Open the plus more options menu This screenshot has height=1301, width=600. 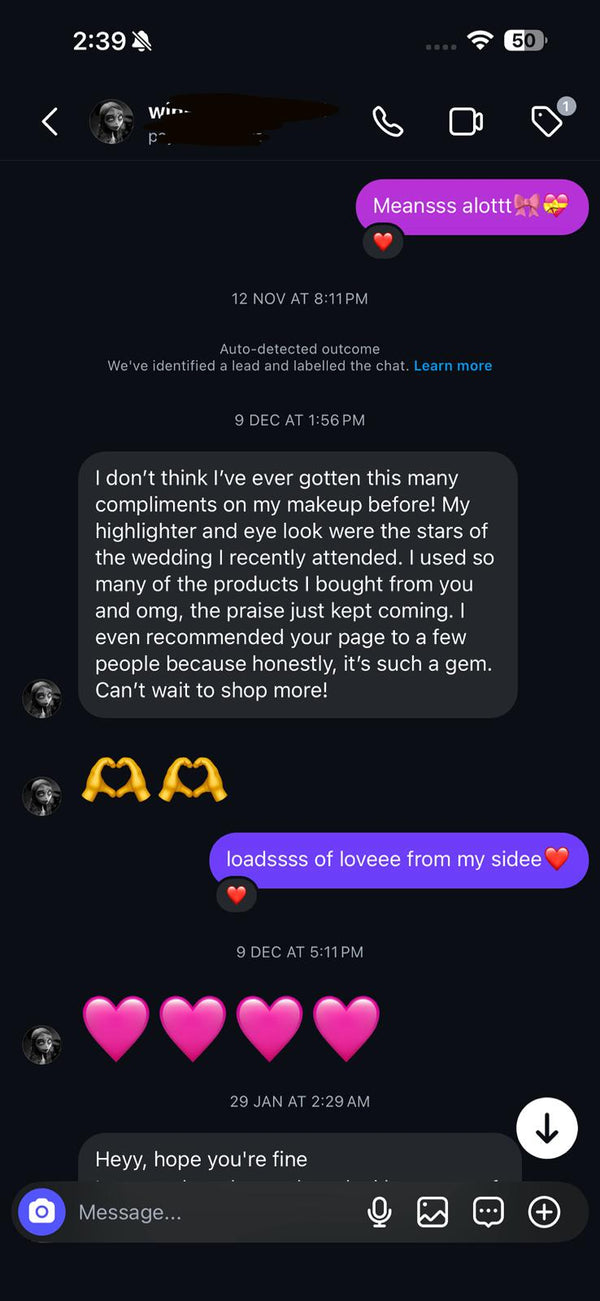[x=544, y=1212]
